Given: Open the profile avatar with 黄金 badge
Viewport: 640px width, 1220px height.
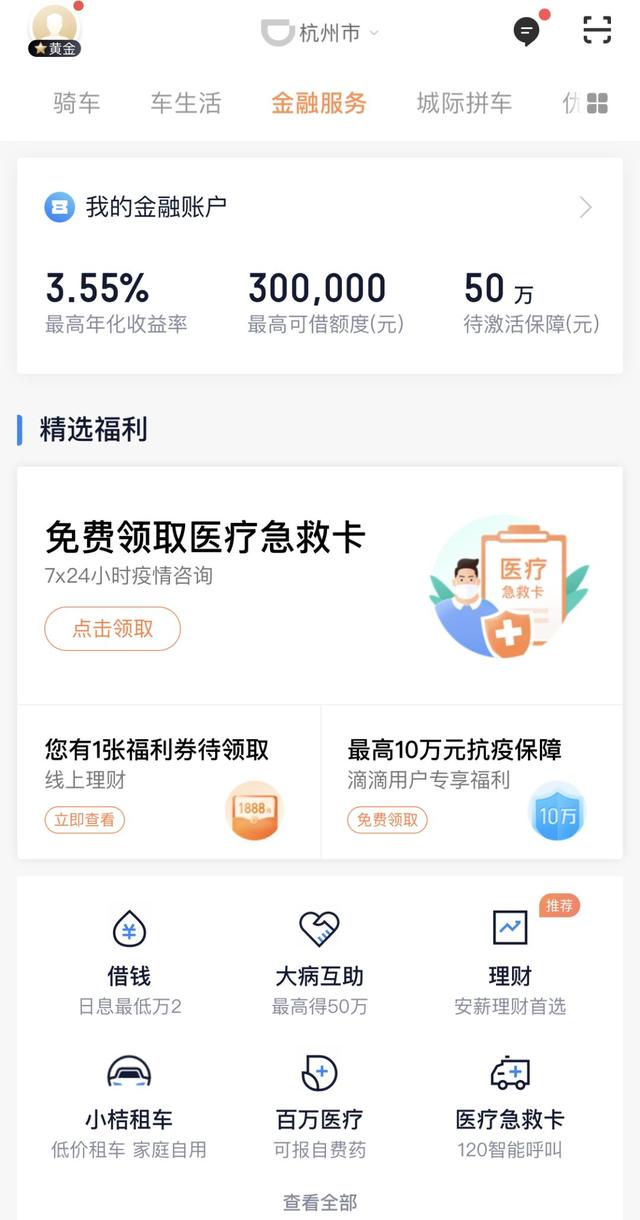Looking at the screenshot, I should pyautogui.click(x=54, y=29).
